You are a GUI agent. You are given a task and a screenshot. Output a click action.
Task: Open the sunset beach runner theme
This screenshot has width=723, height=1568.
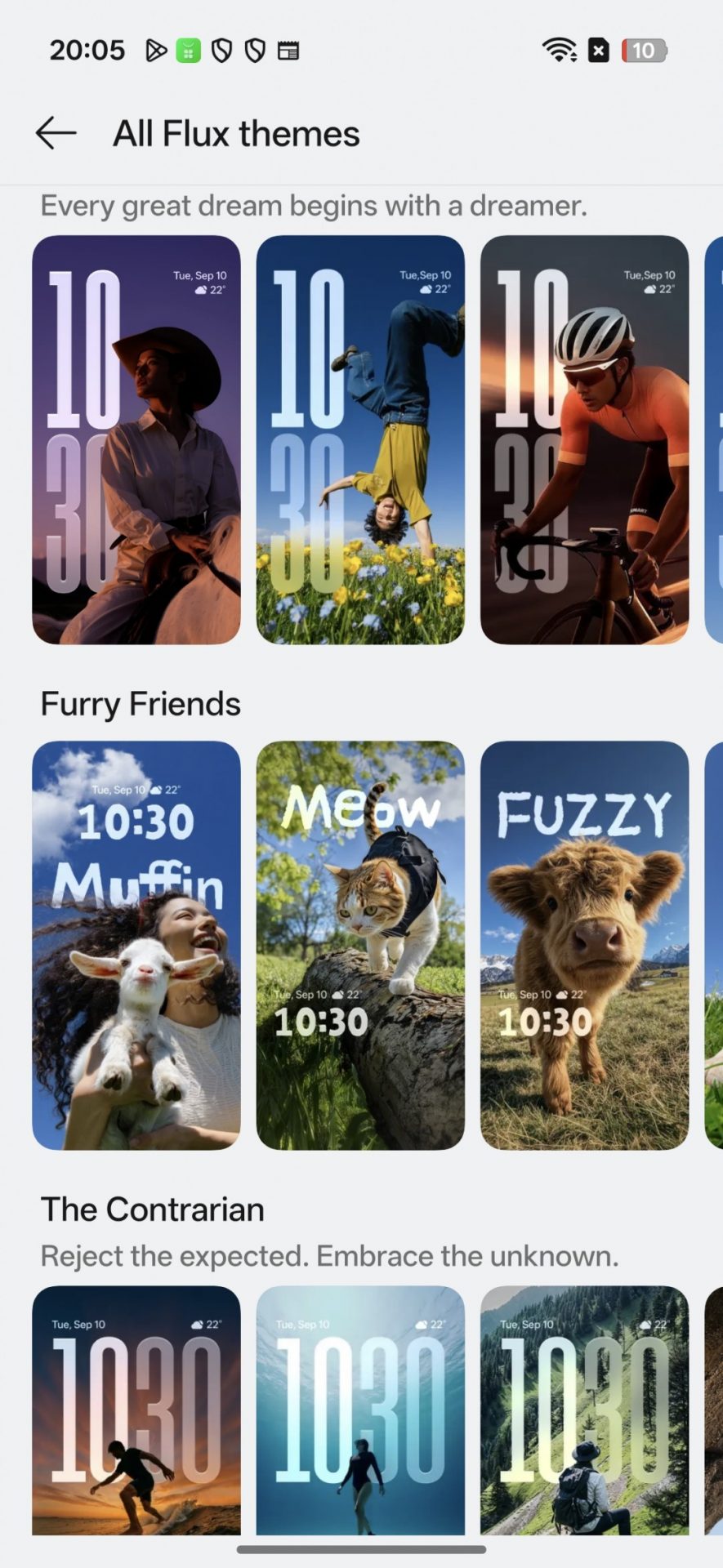click(136, 1410)
